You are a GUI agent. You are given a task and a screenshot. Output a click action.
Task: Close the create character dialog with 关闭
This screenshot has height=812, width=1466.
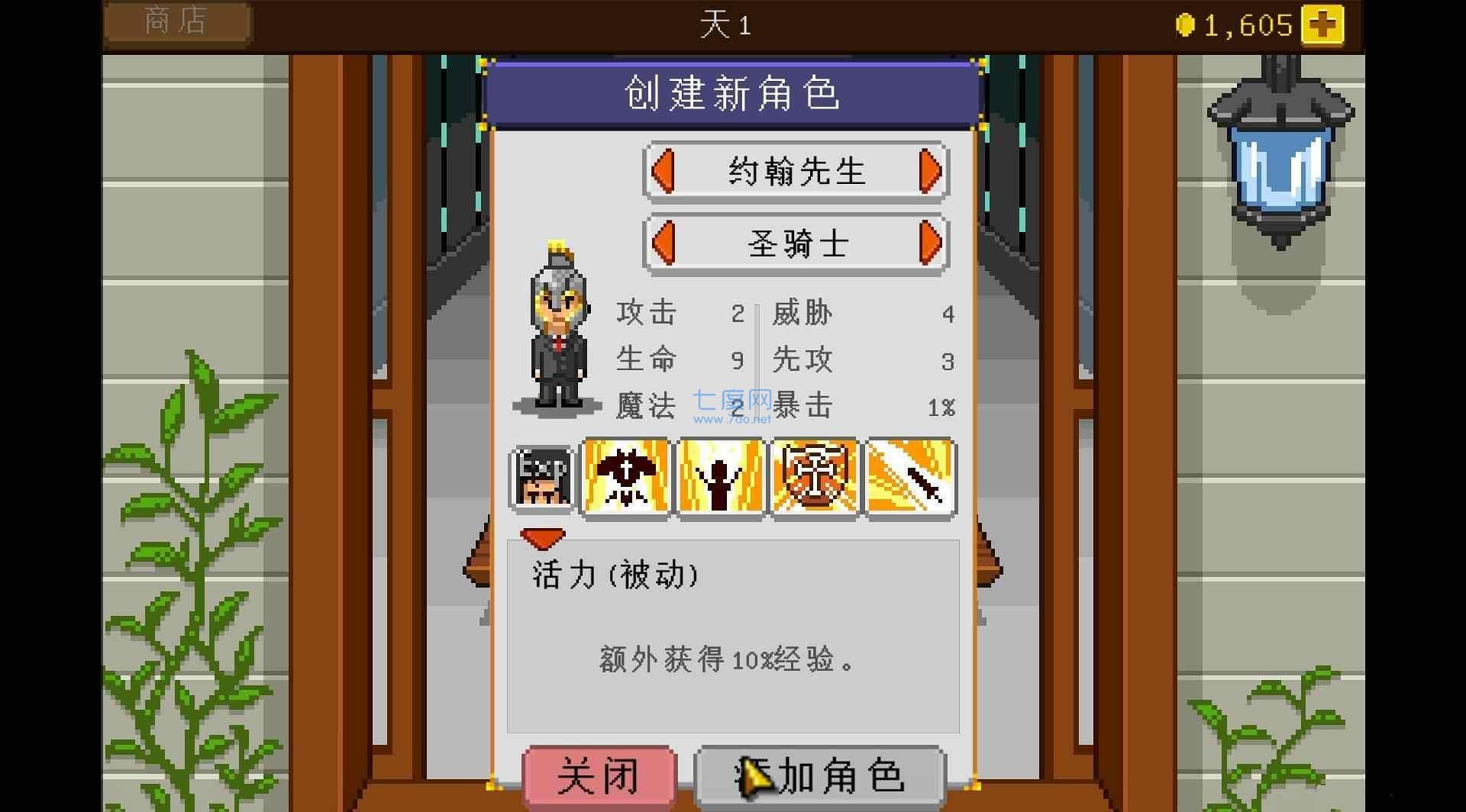[x=599, y=777]
